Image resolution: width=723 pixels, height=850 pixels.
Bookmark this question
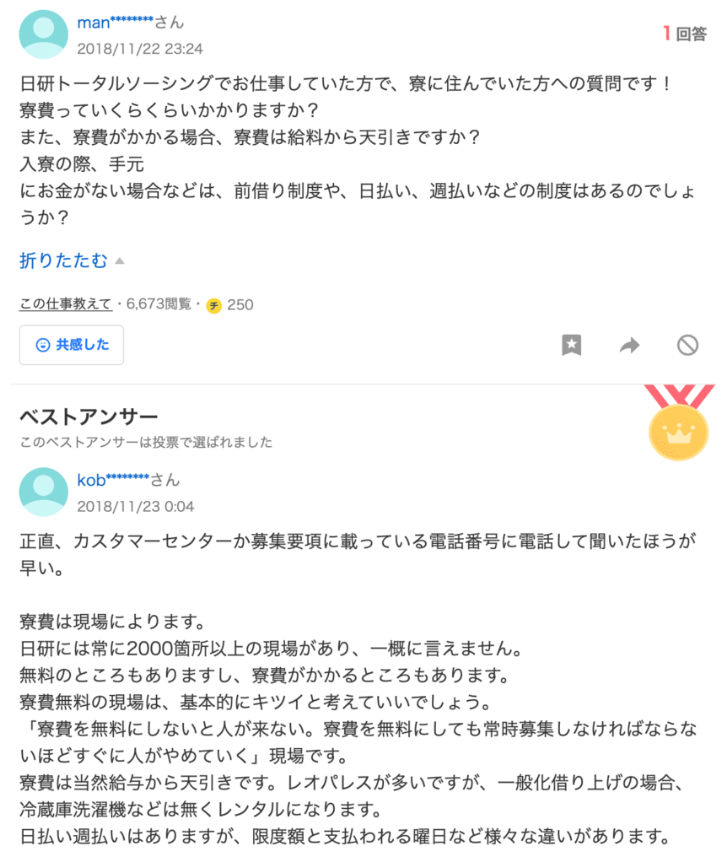pyautogui.click(x=571, y=345)
